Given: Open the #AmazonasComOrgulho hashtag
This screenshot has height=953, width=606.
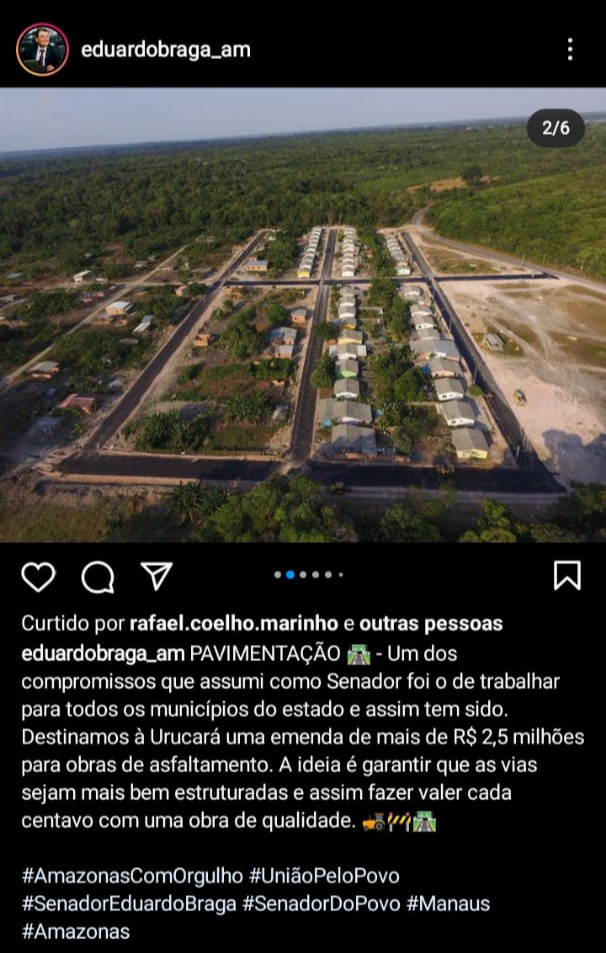Looking at the screenshot, I should click(132, 876).
